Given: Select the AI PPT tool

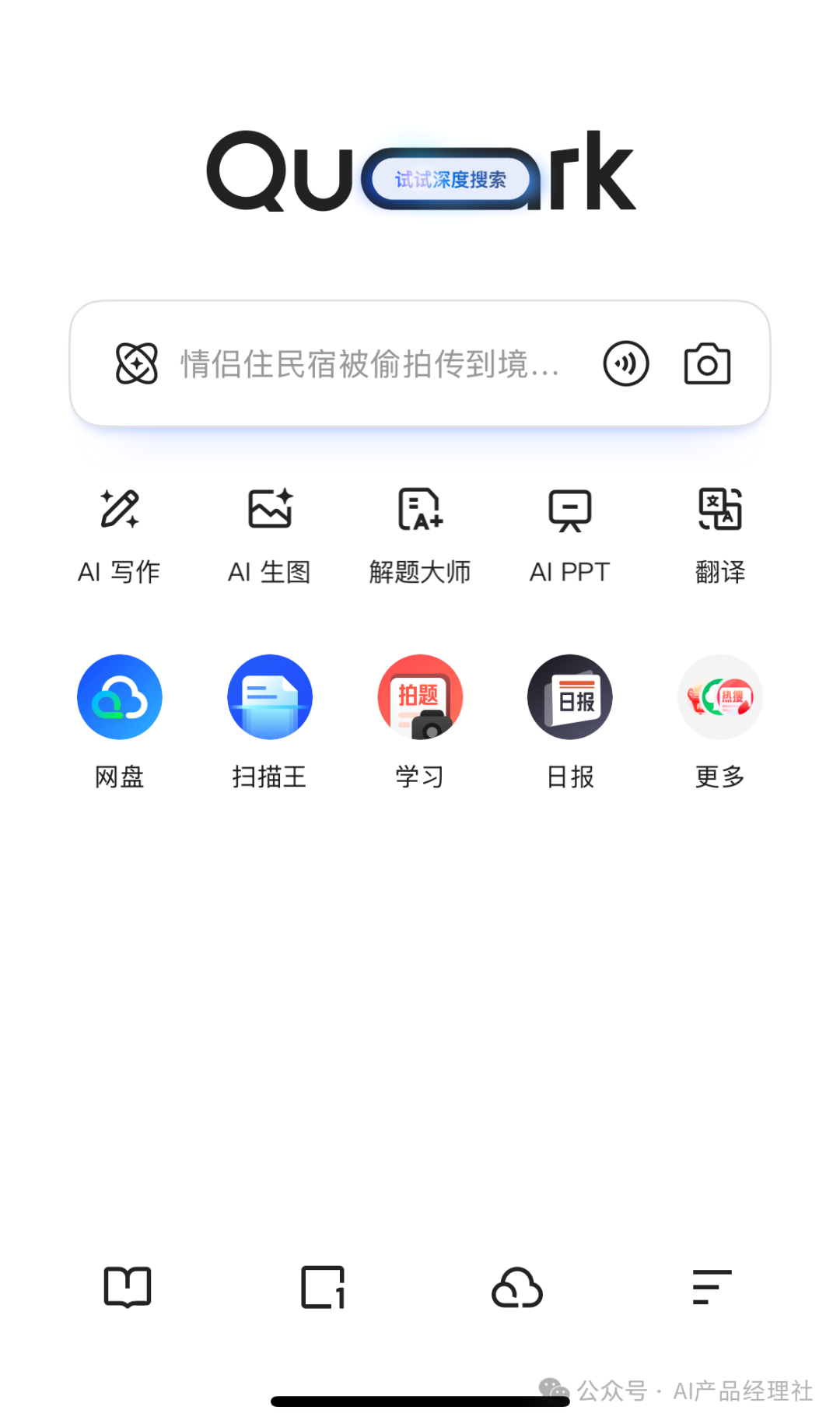Looking at the screenshot, I should click(x=569, y=535).
